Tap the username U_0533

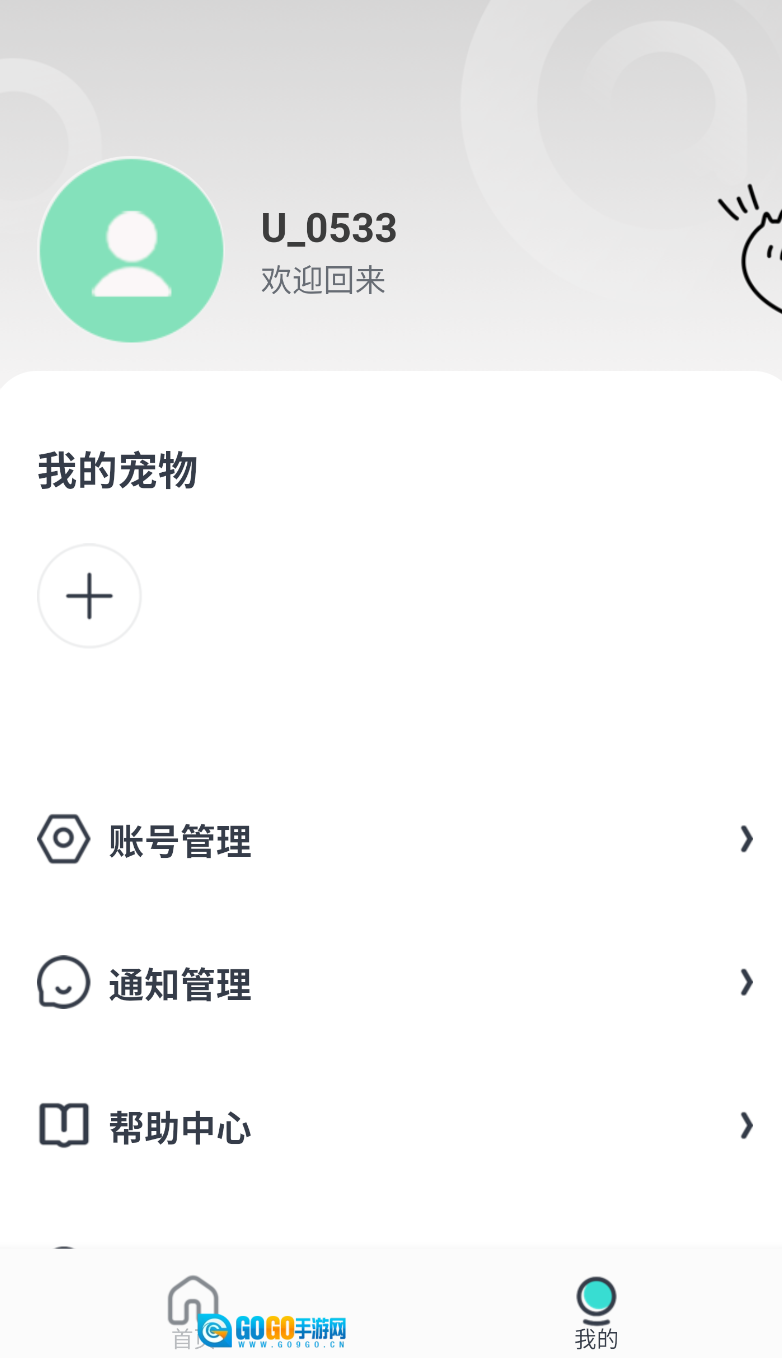click(329, 228)
